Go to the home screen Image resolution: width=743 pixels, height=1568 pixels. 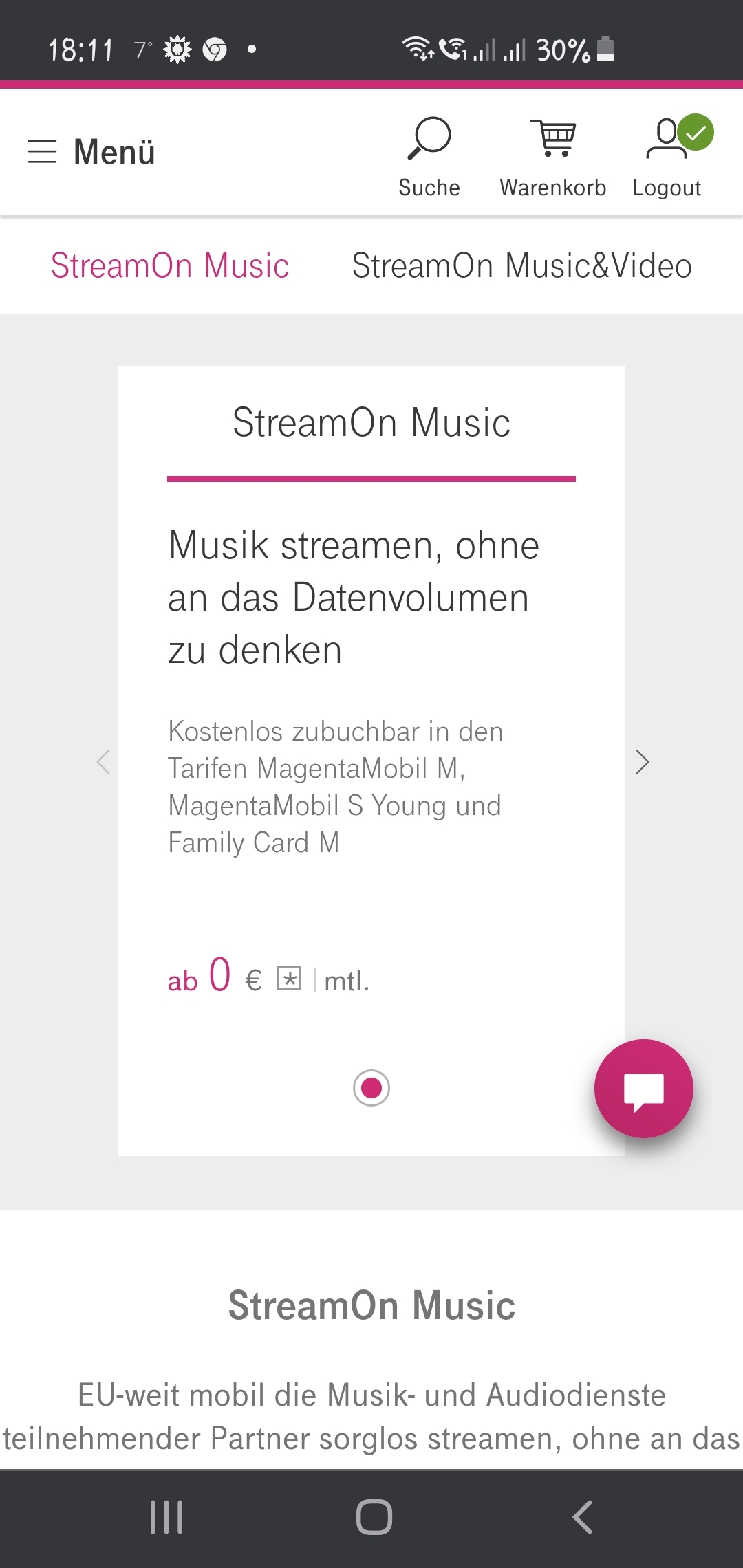point(374,1517)
